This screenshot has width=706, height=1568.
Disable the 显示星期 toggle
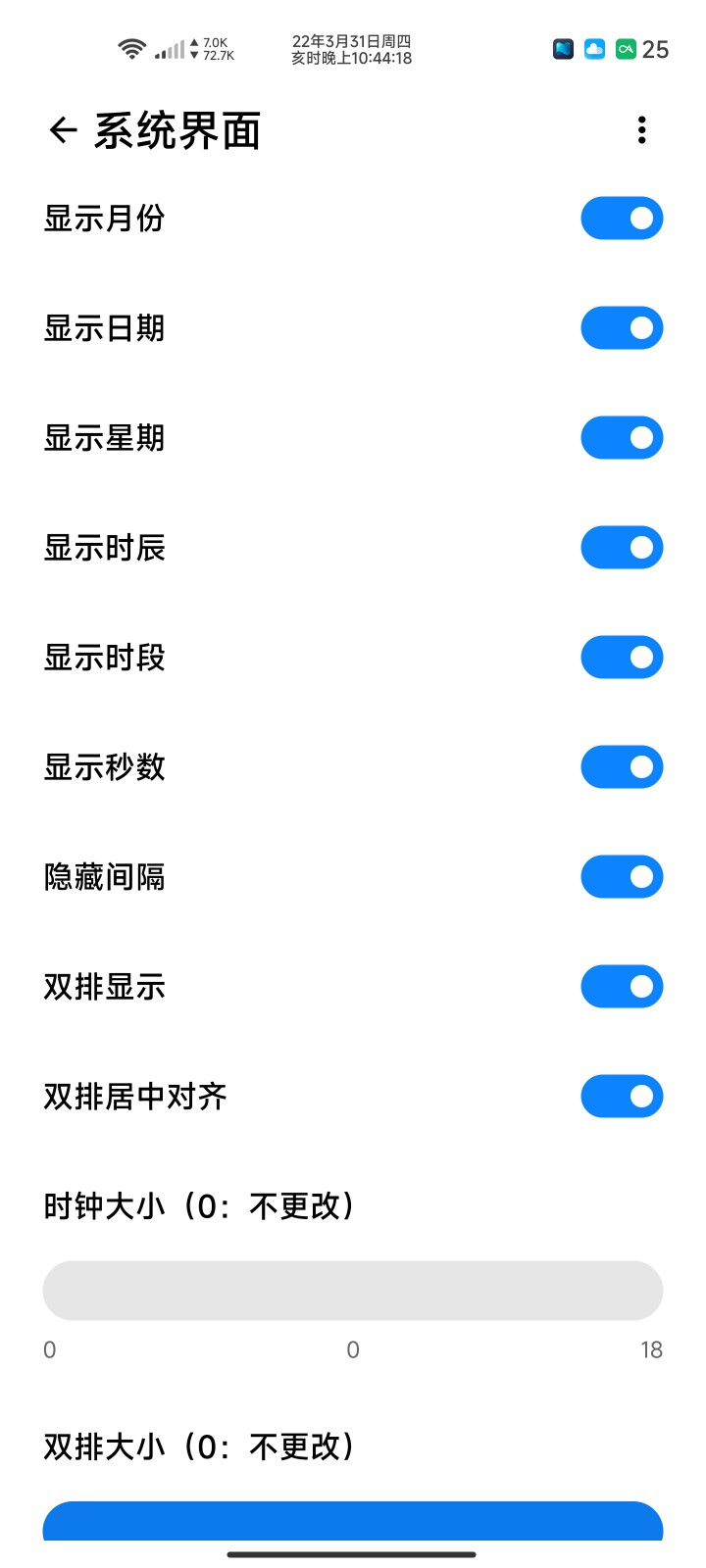[622, 437]
